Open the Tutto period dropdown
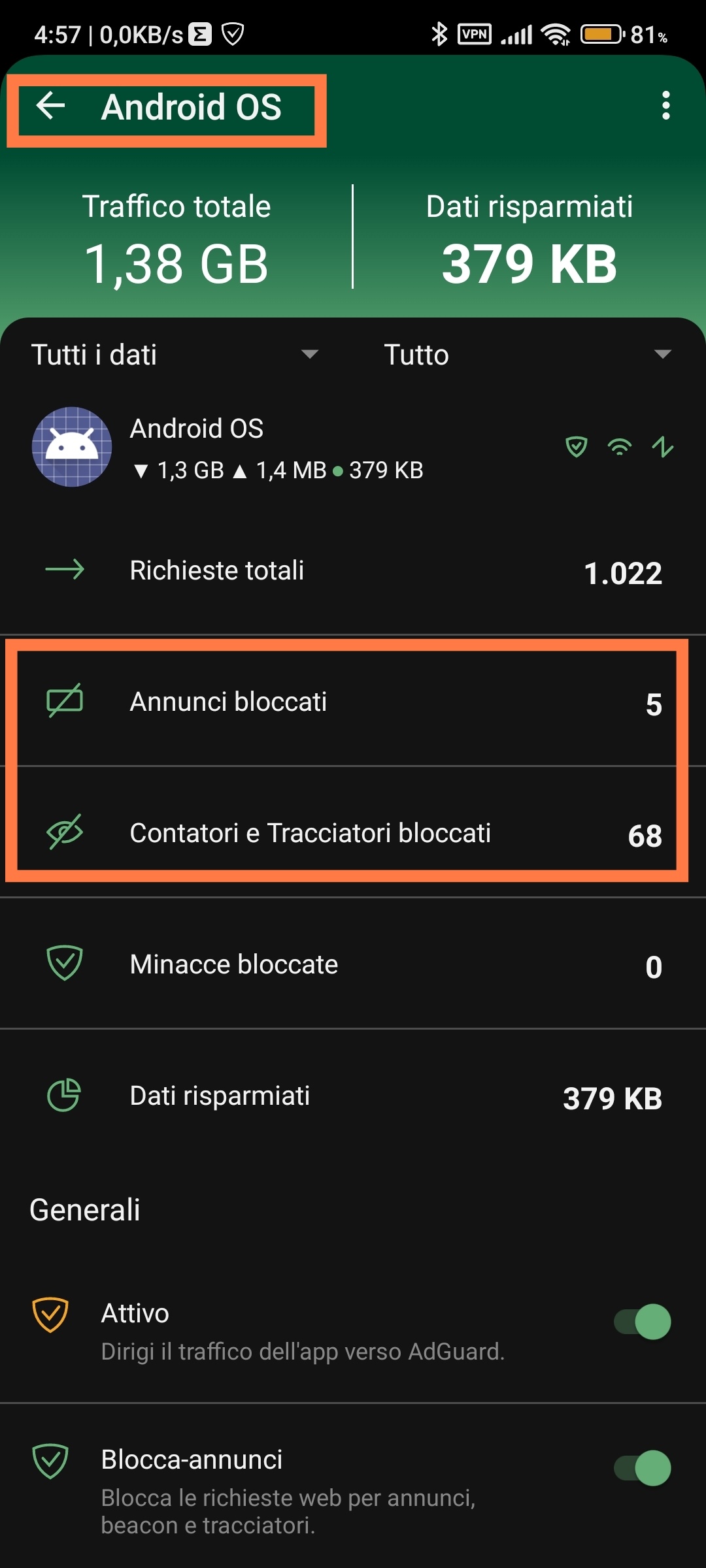The image size is (706, 1568). click(x=528, y=355)
